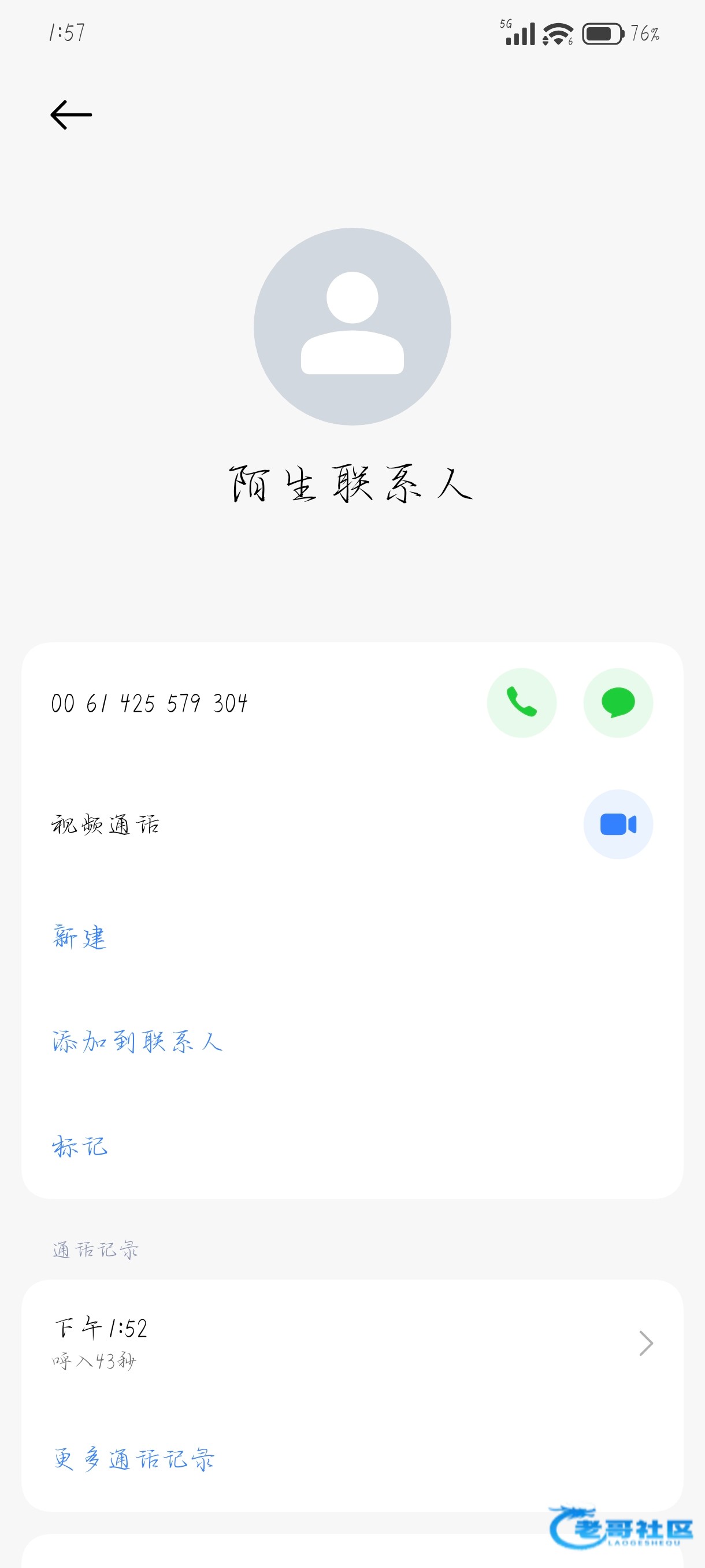Go back using the top-left arrow
The height and width of the screenshot is (1568, 705).
(71, 115)
